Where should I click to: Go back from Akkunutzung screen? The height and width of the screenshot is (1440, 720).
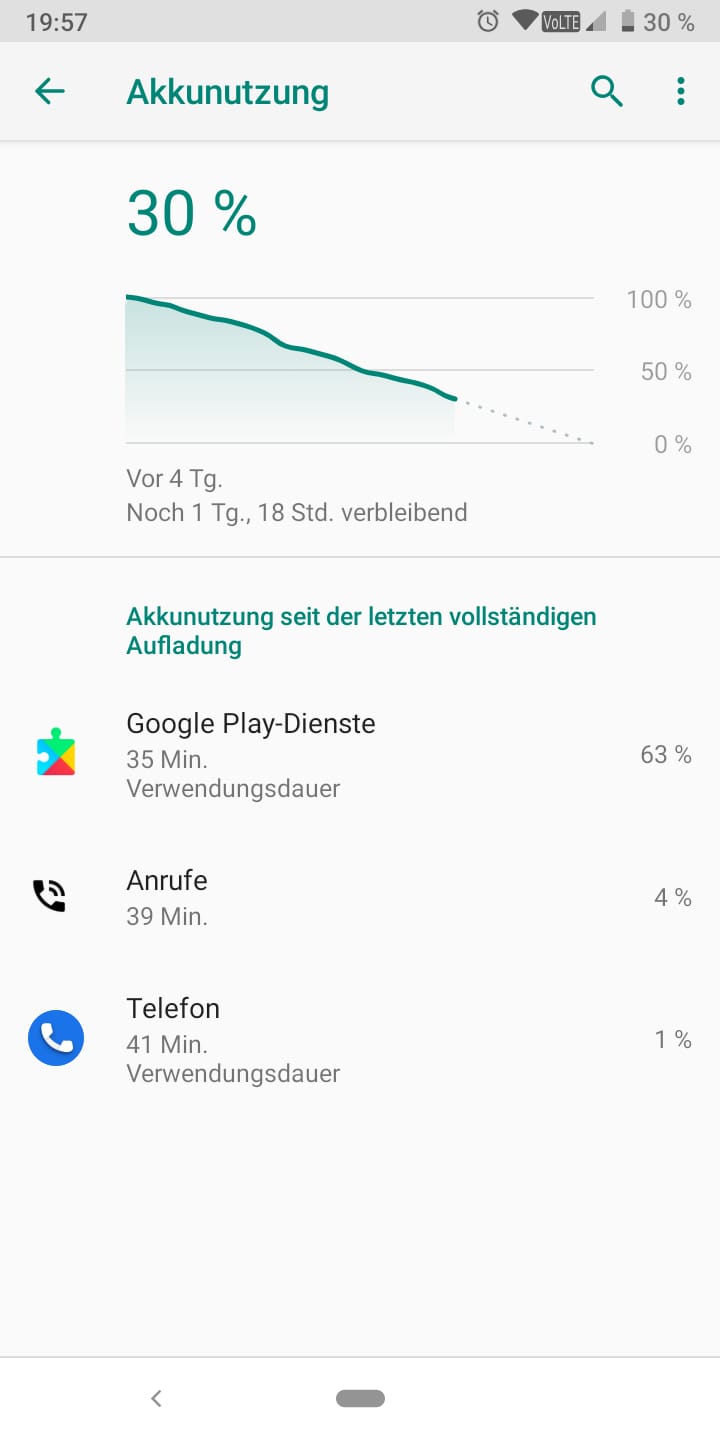tap(49, 92)
